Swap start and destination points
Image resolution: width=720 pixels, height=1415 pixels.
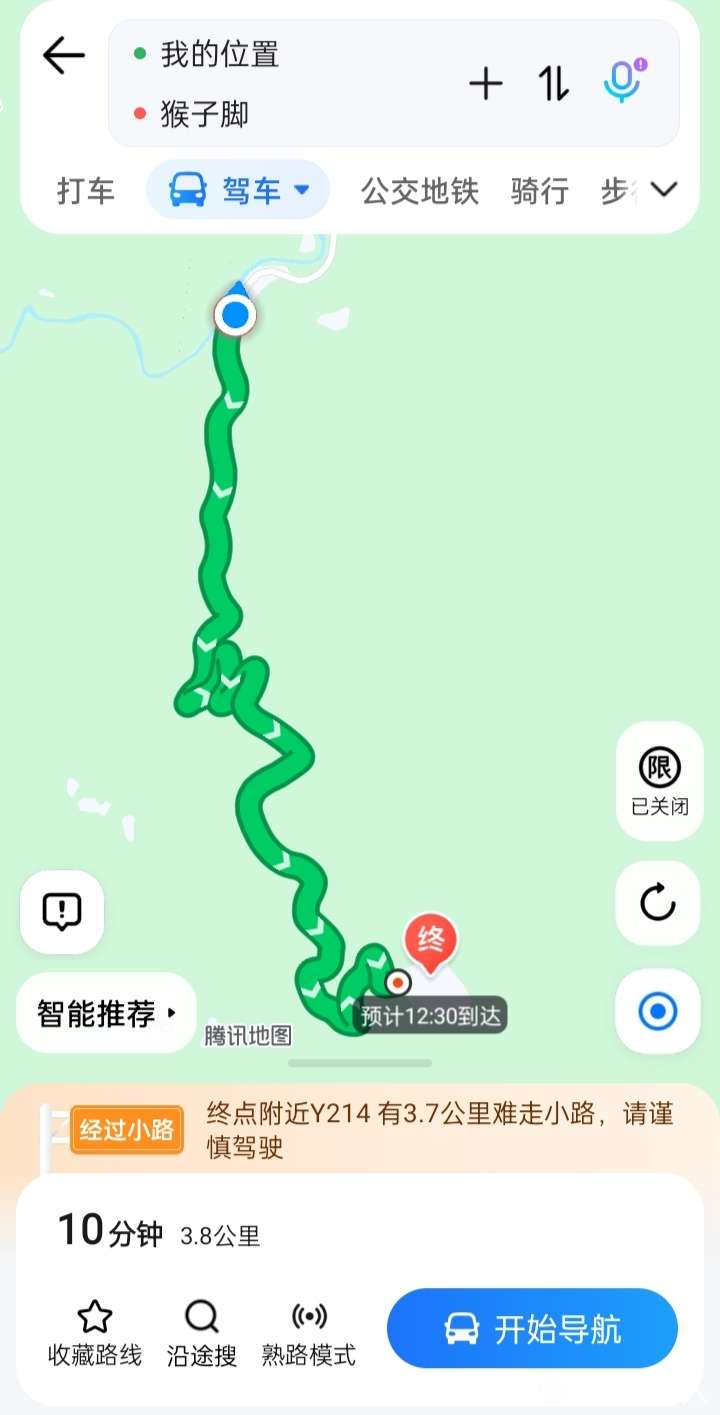tap(553, 84)
